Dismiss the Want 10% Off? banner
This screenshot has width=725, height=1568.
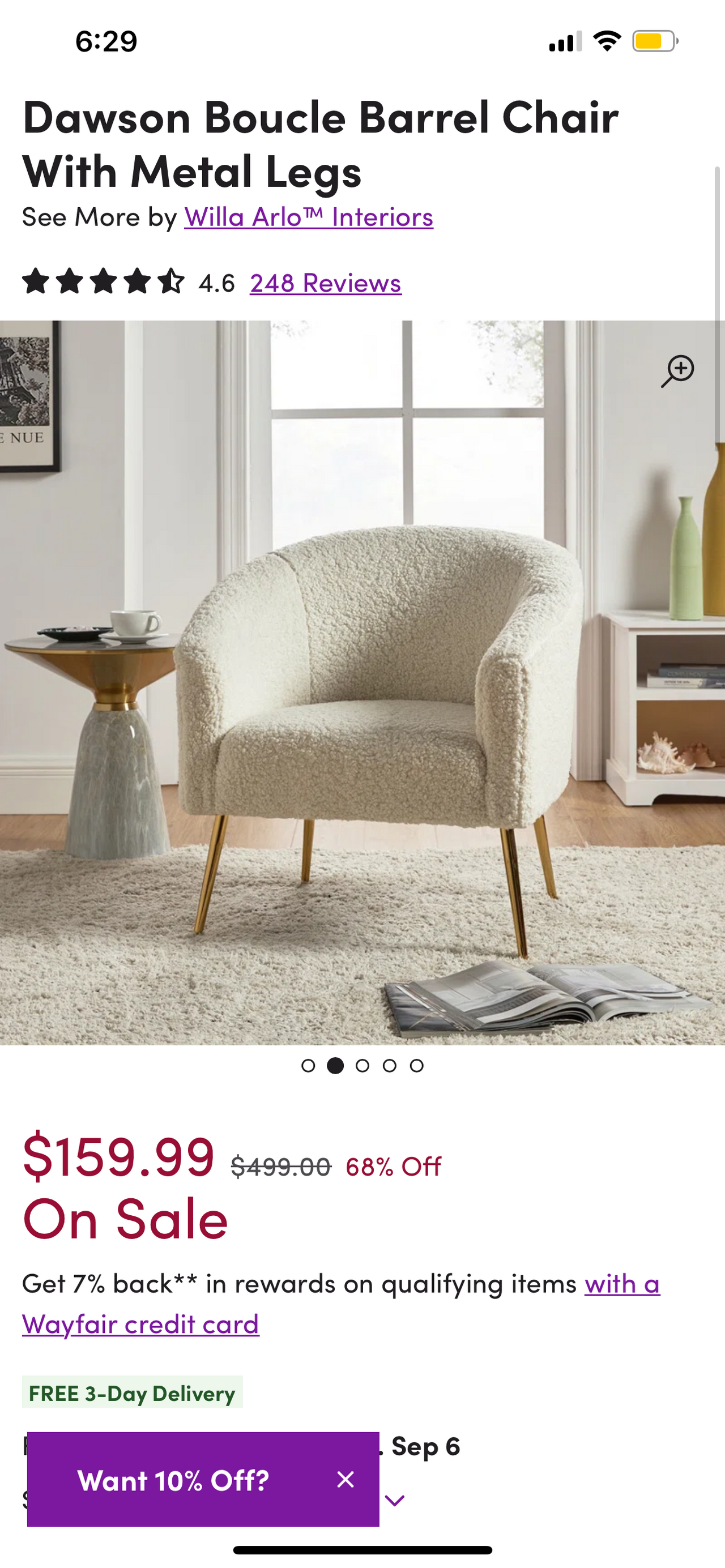pos(346,1480)
